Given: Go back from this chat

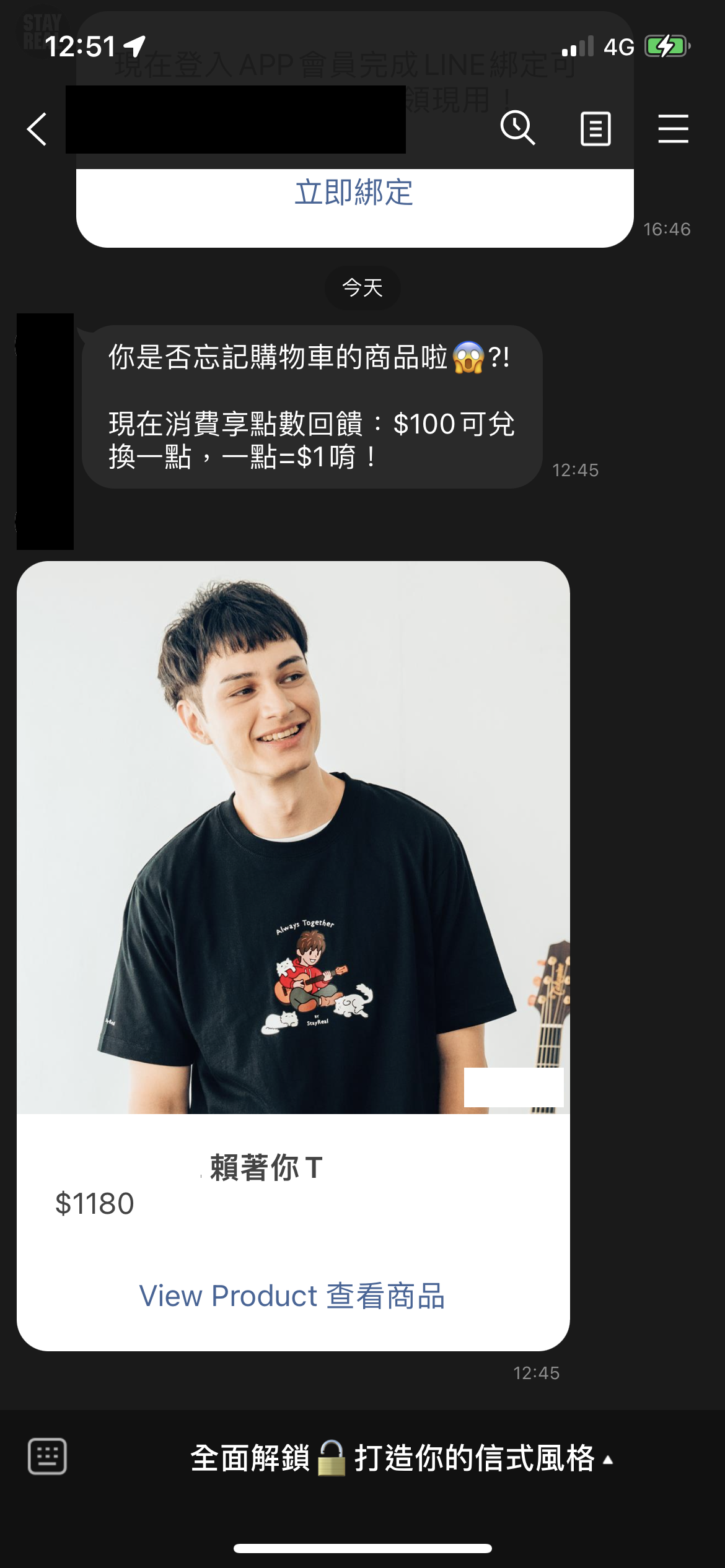Looking at the screenshot, I should [x=37, y=129].
